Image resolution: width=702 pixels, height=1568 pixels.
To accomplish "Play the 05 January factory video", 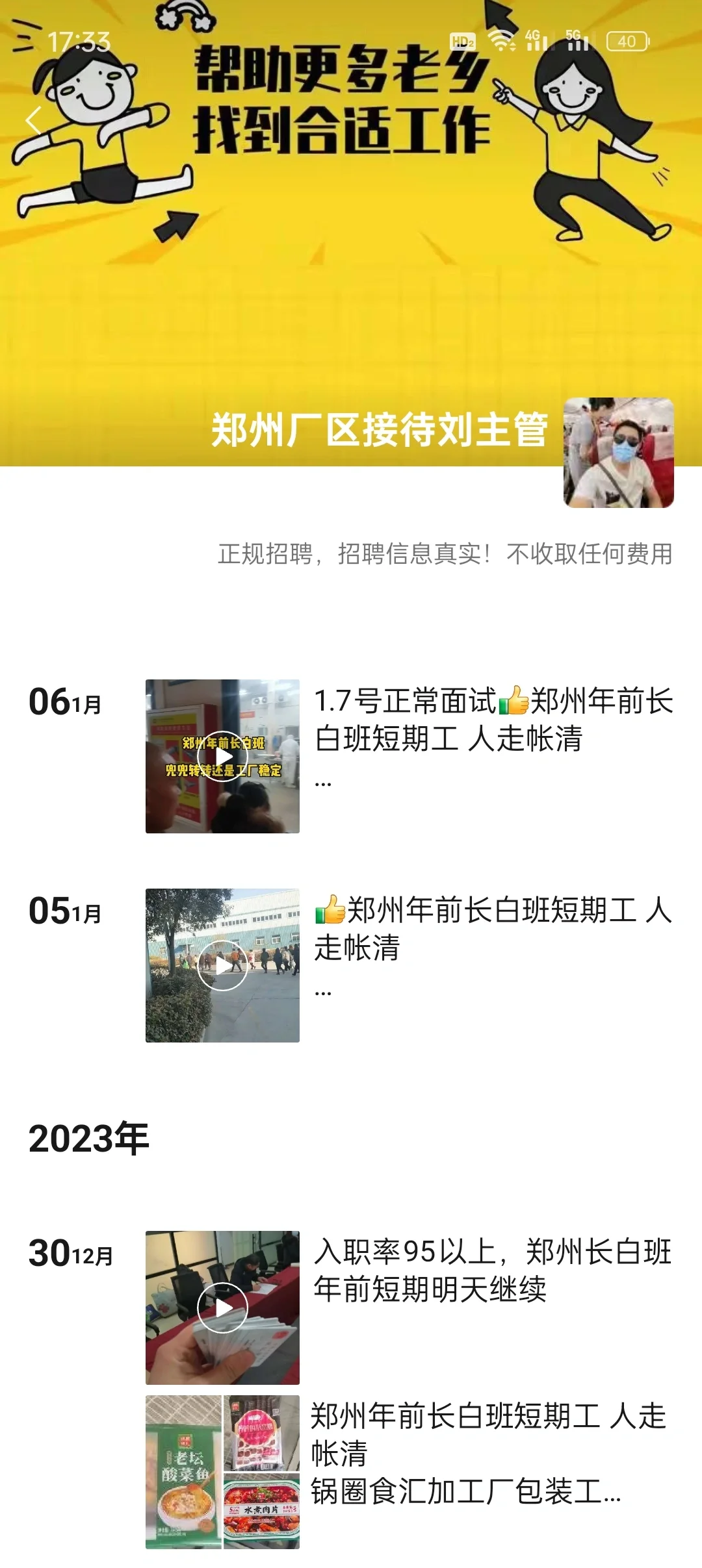I will point(222,966).
